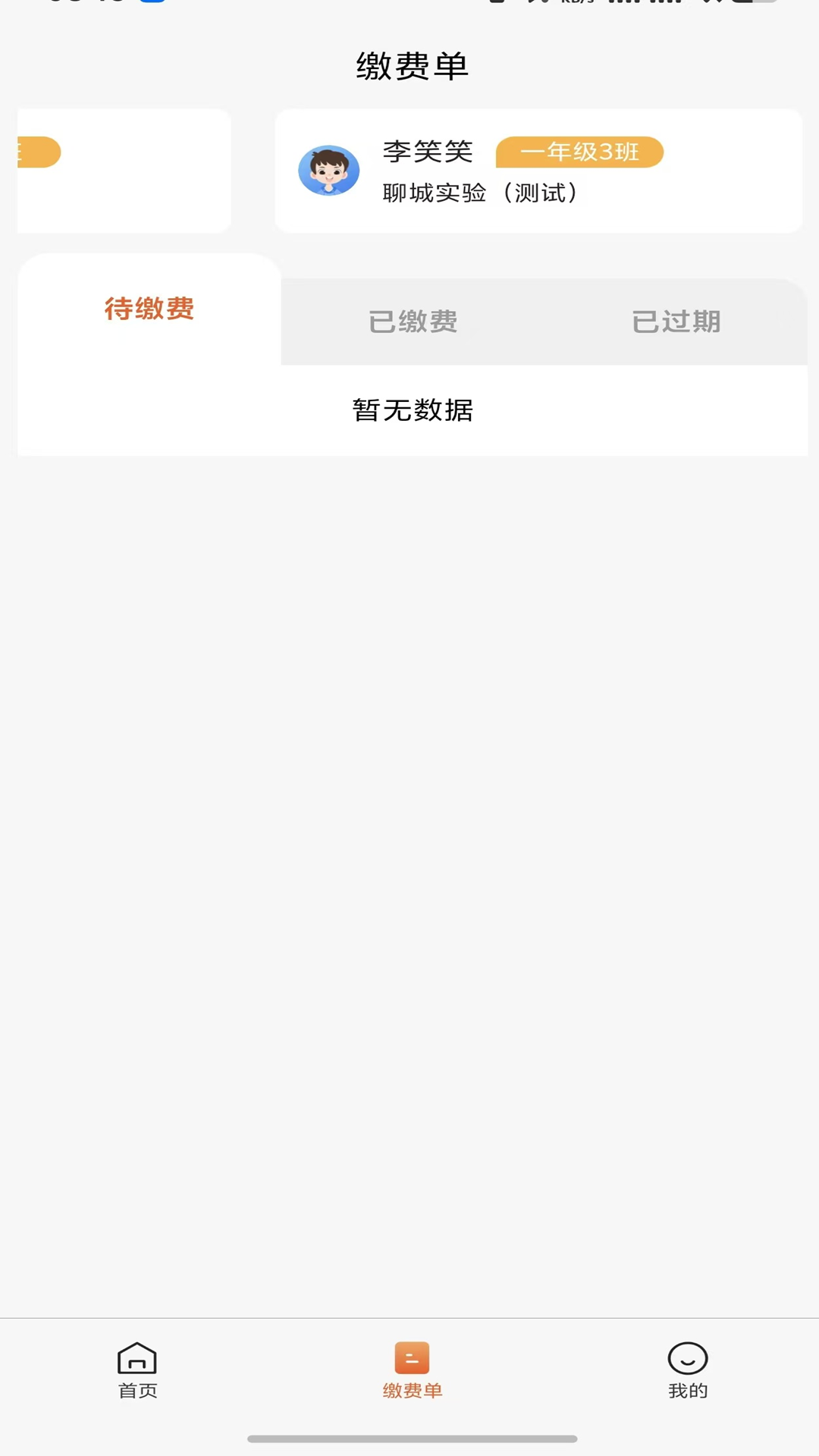This screenshot has height=1456, width=819.
Task: Tap the 缴费单 page title
Action: pos(413,65)
